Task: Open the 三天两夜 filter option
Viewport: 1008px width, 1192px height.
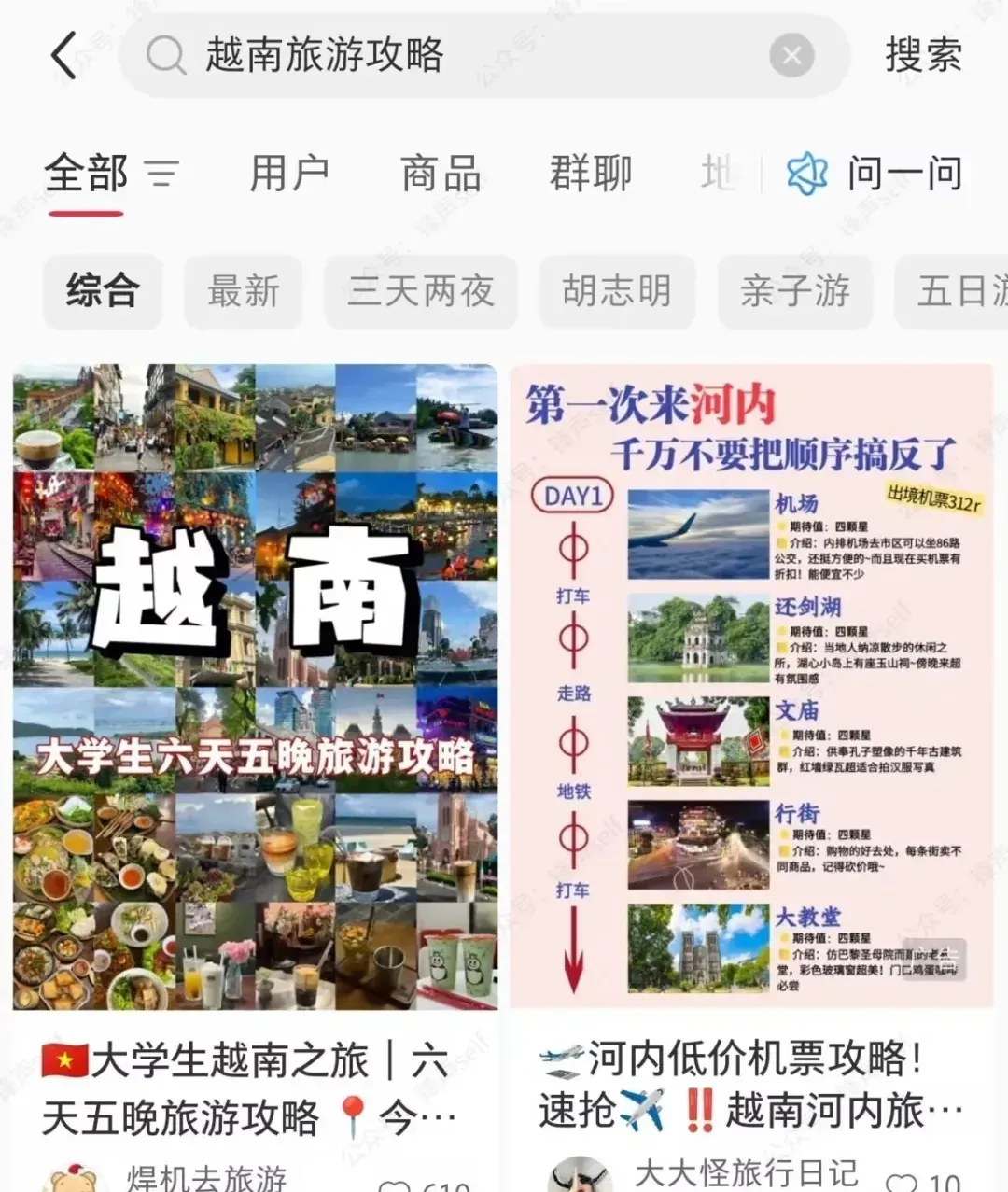Action: (421, 292)
